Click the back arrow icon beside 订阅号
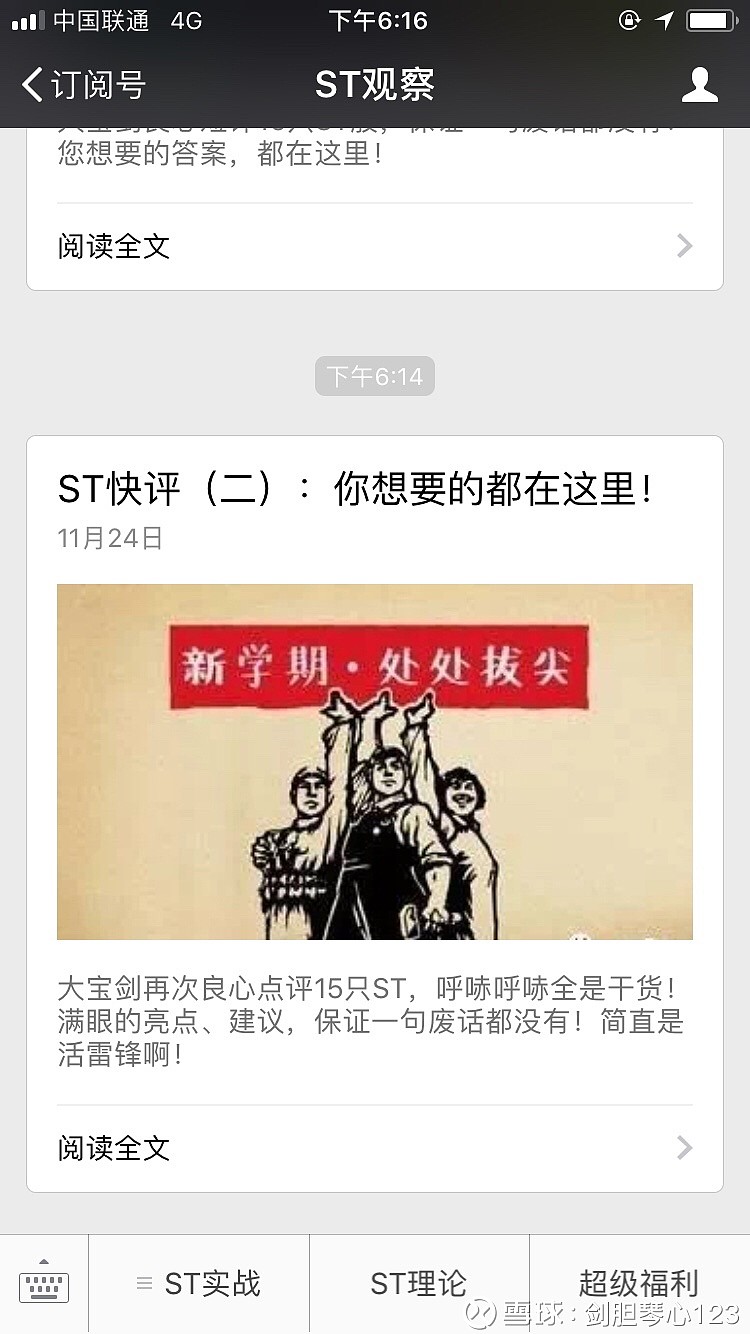This screenshot has width=750, height=1334. pos(32,85)
